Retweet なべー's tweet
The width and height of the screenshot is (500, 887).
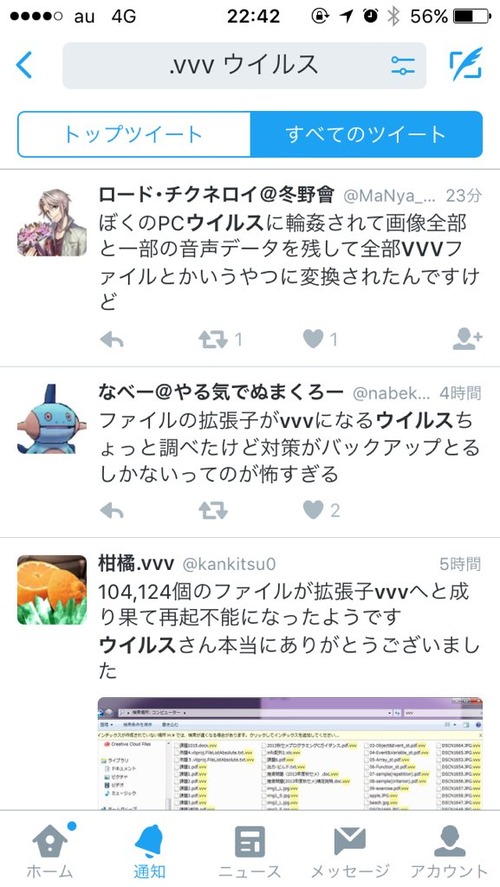[x=213, y=511]
